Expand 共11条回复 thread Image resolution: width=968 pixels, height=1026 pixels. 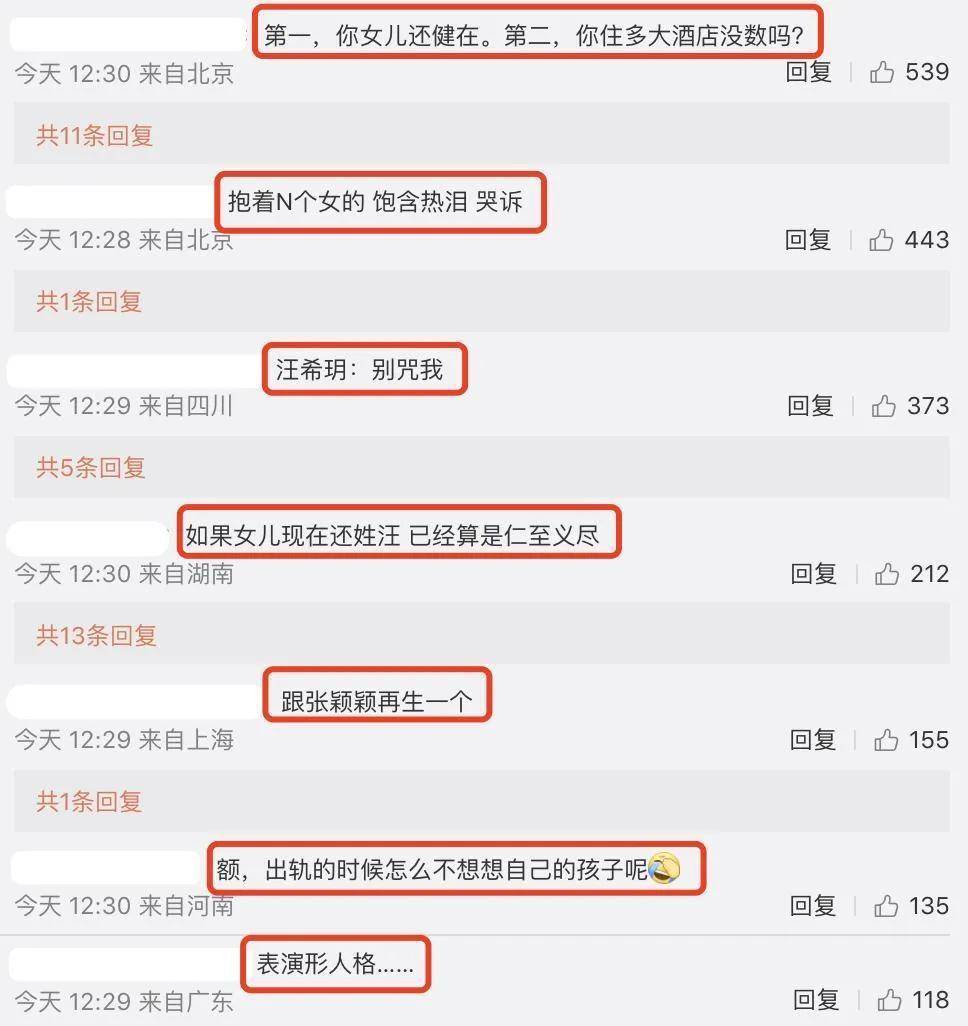(x=95, y=136)
